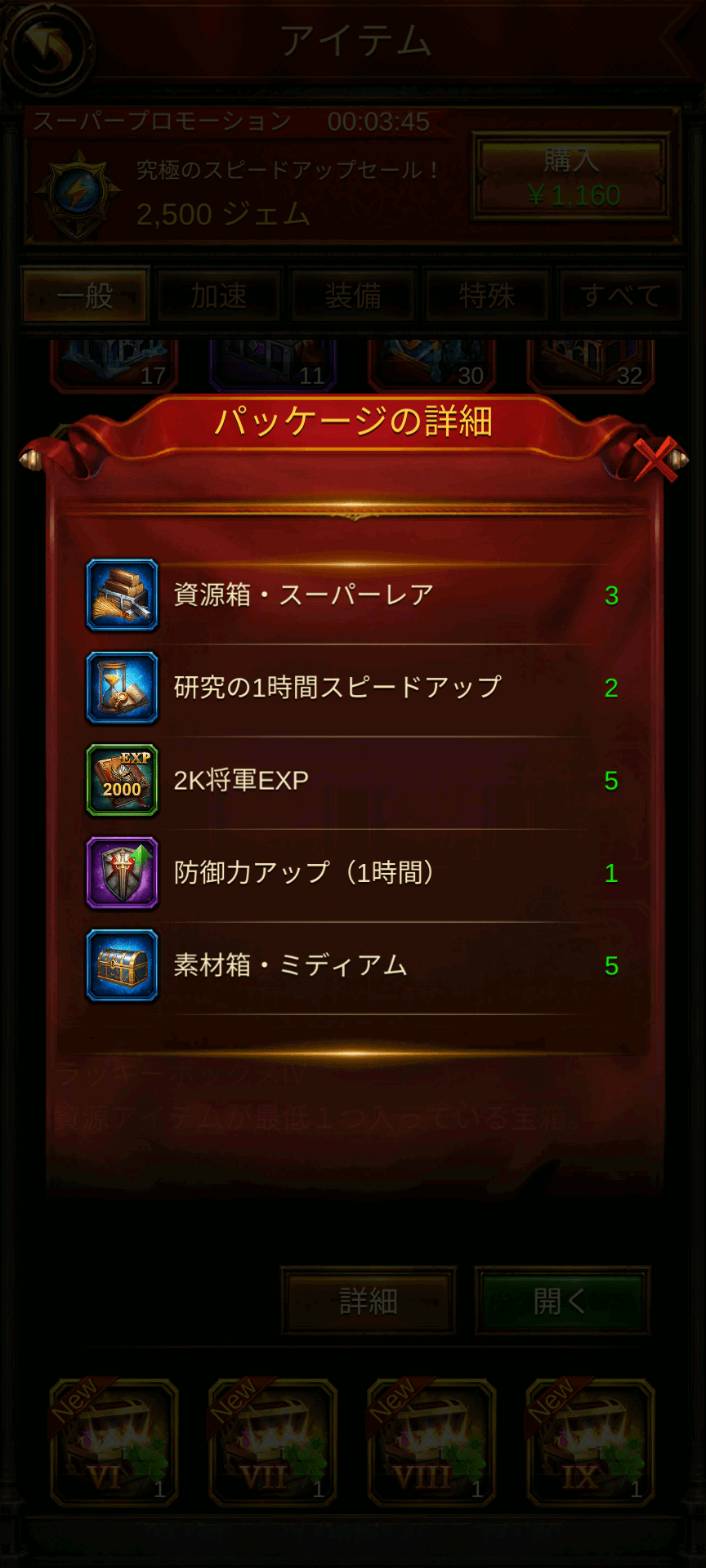The image size is (706, 1568).
Task: Tap the 開く button
Action: click(562, 1300)
